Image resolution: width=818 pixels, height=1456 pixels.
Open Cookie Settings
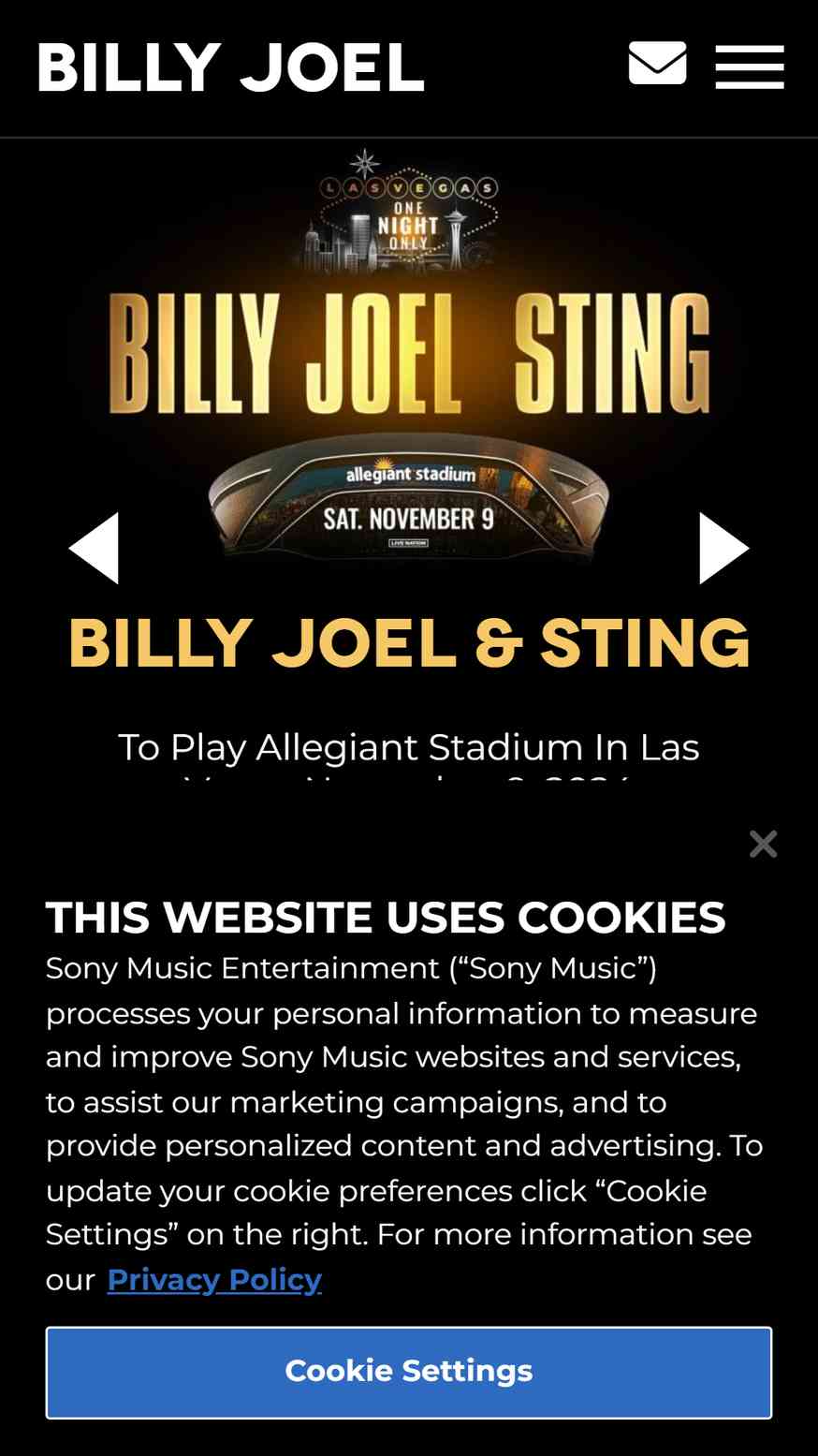[x=409, y=1372]
